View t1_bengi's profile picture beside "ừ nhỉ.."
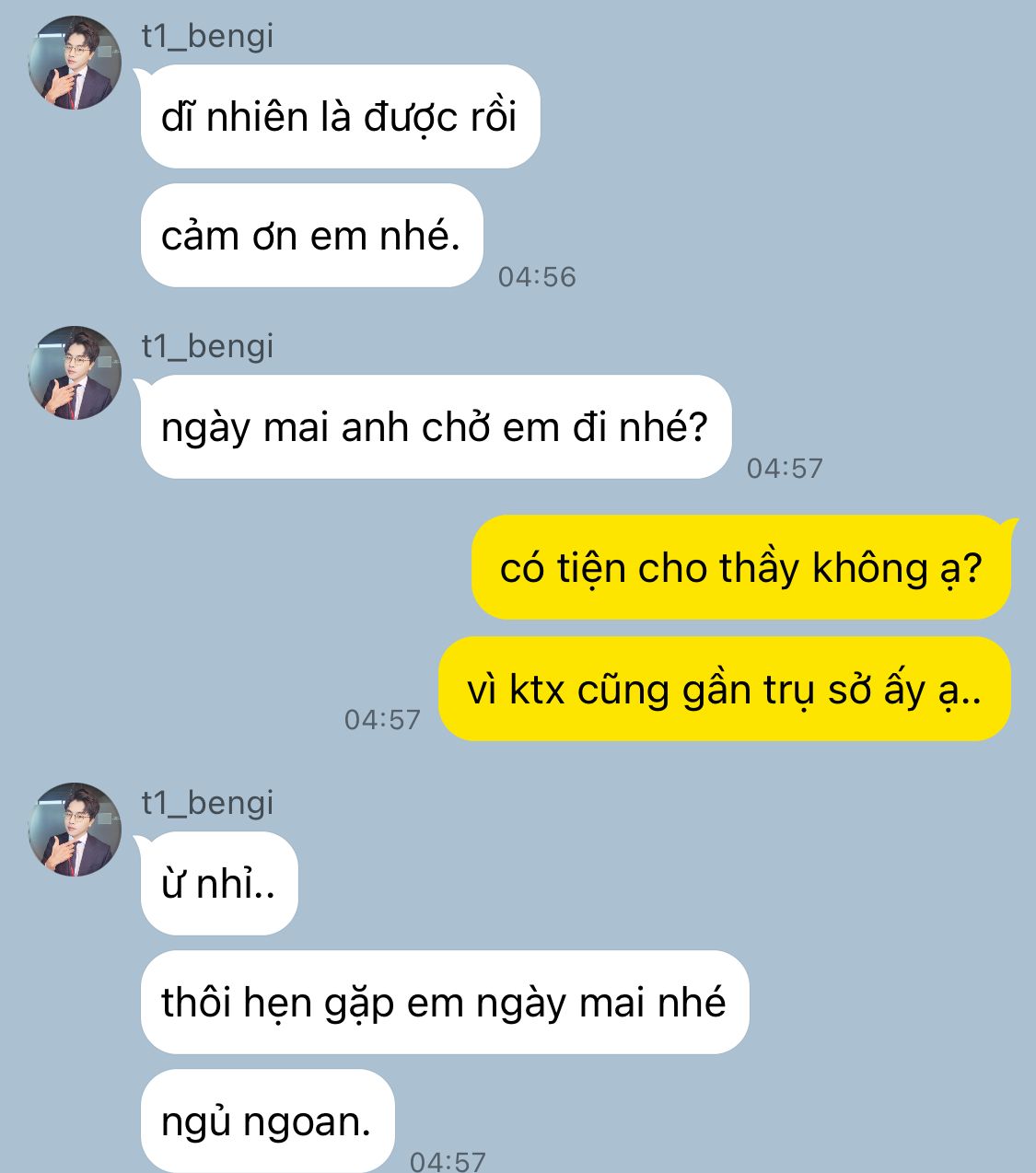Screen dimensions: 1036x1173 tap(75, 830)
